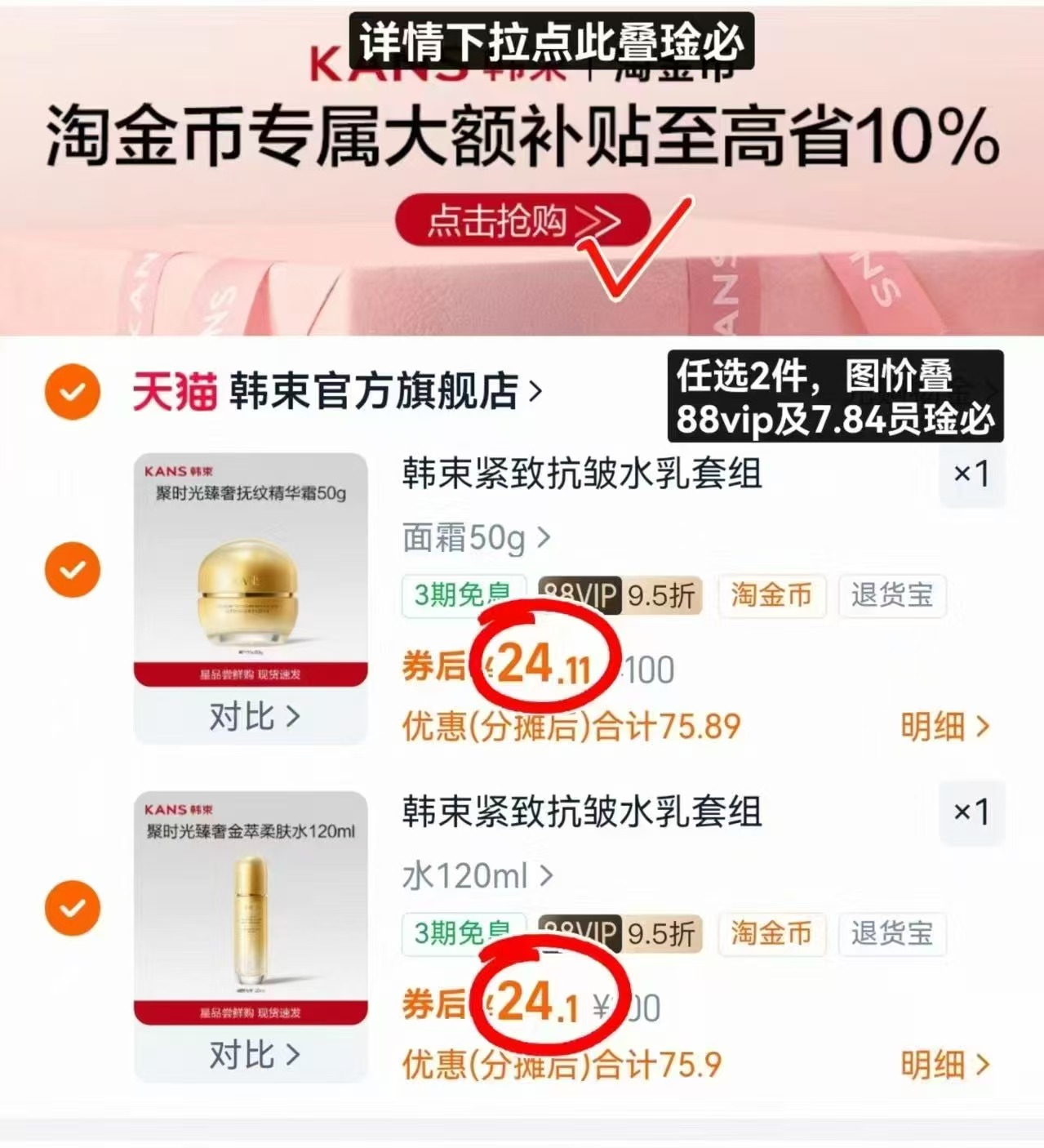Viewport: 1044px width, 1148px height.
Task: Click the 退货宝 tag on the toner item
Action: [x=891, y=936]
